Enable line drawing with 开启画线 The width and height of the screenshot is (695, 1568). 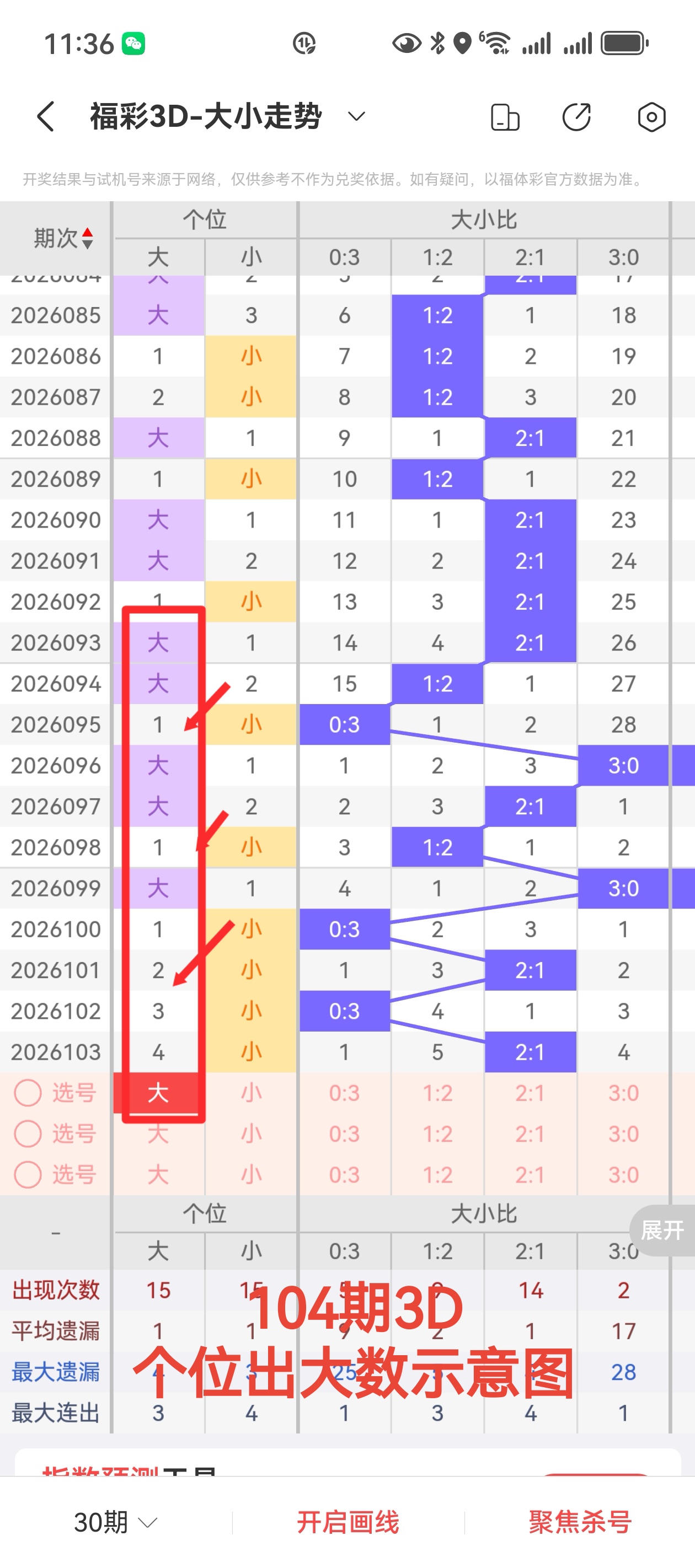pyautogui.click(x=348, y=1522)
